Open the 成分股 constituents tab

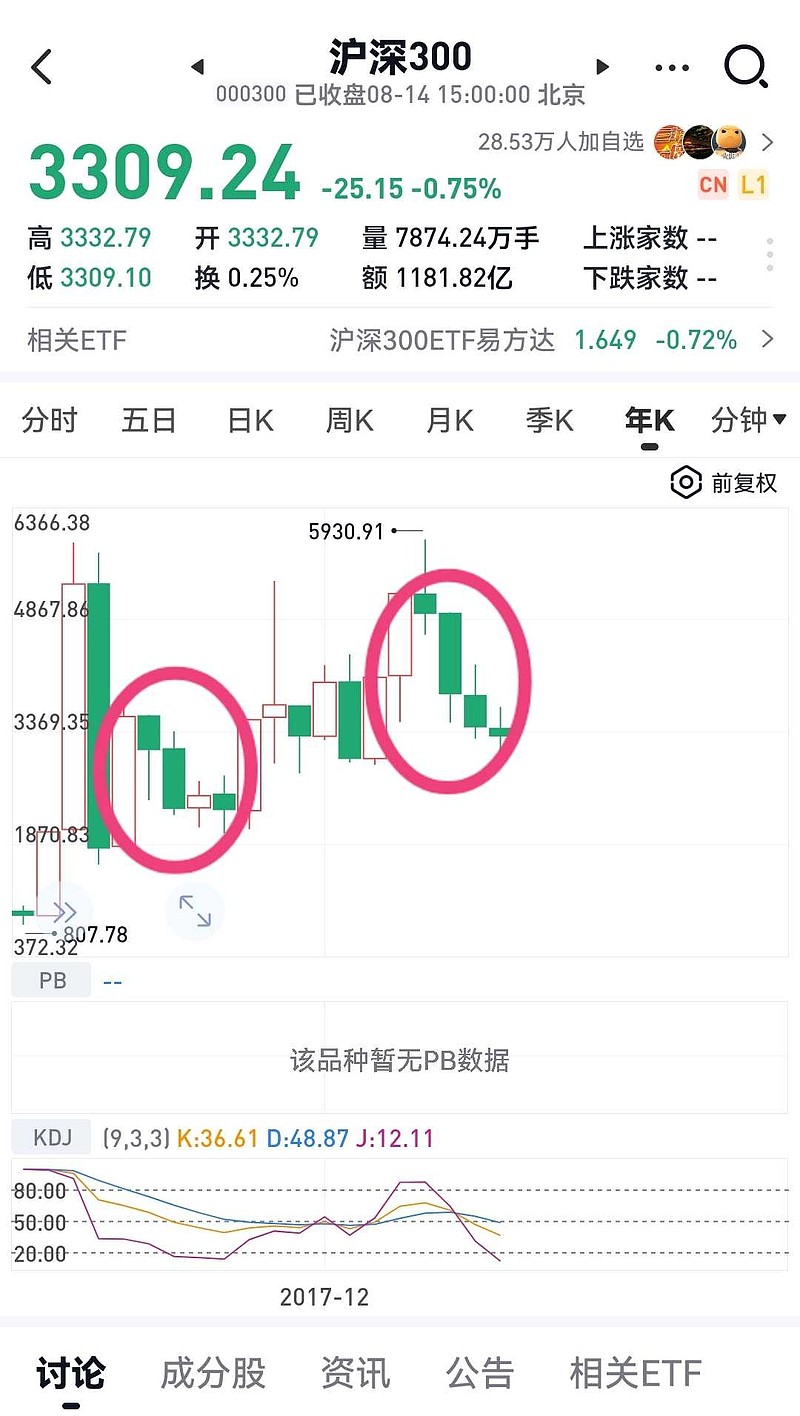tap(213, 1373)
